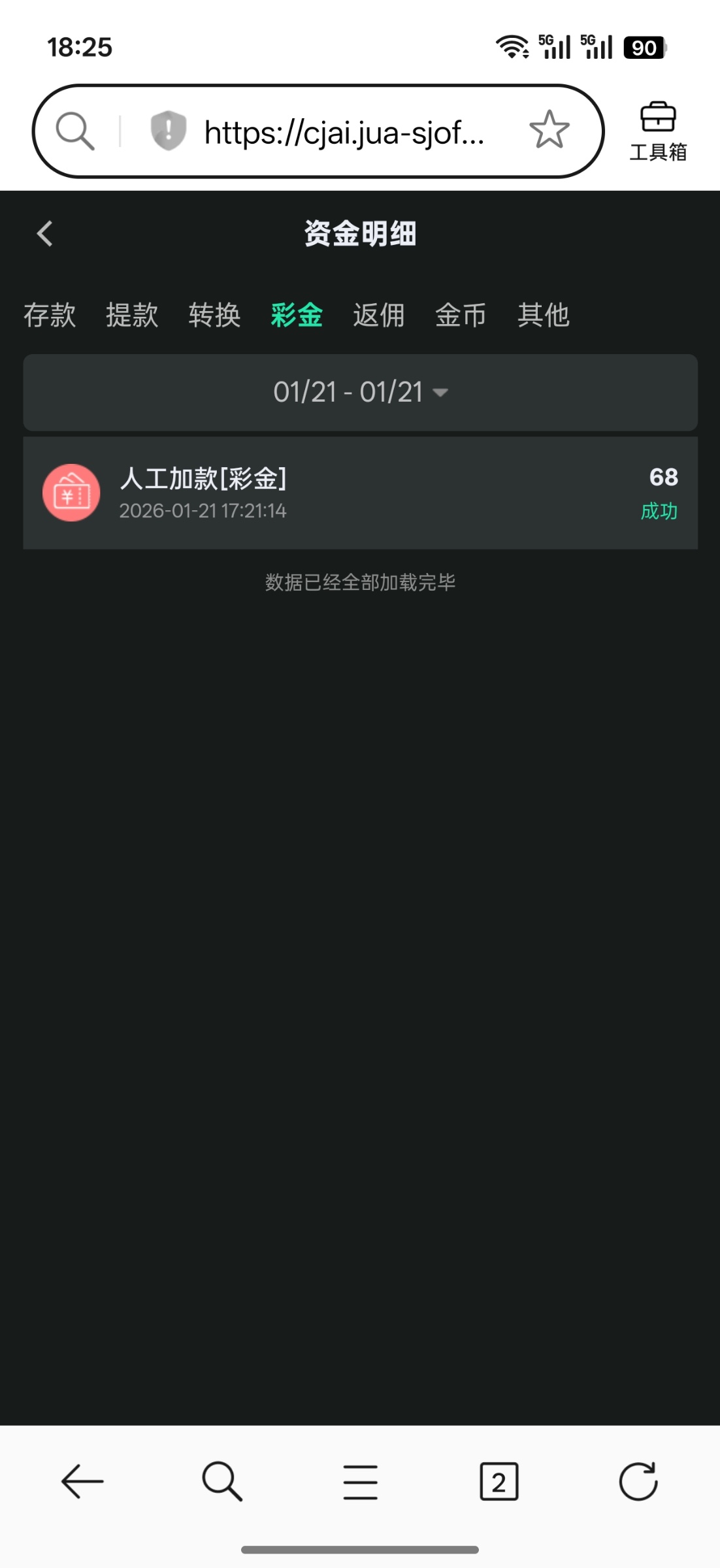Expand the 01/21 - 01/21 date range picker
Screen dimensions: 720x1568
pyautogui.click(x=360, y=392)
